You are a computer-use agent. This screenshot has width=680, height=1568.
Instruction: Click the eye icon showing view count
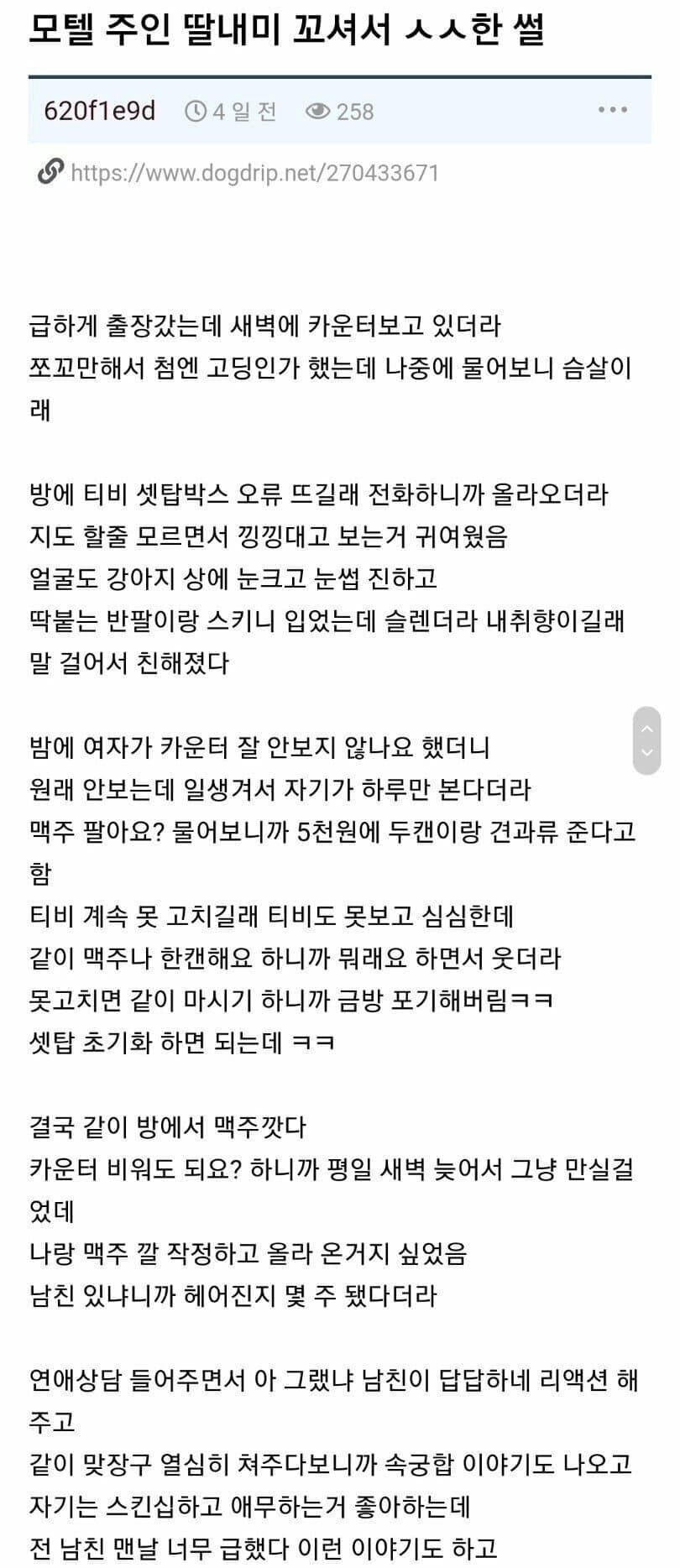pyautogui.click(x=318, y=111)
